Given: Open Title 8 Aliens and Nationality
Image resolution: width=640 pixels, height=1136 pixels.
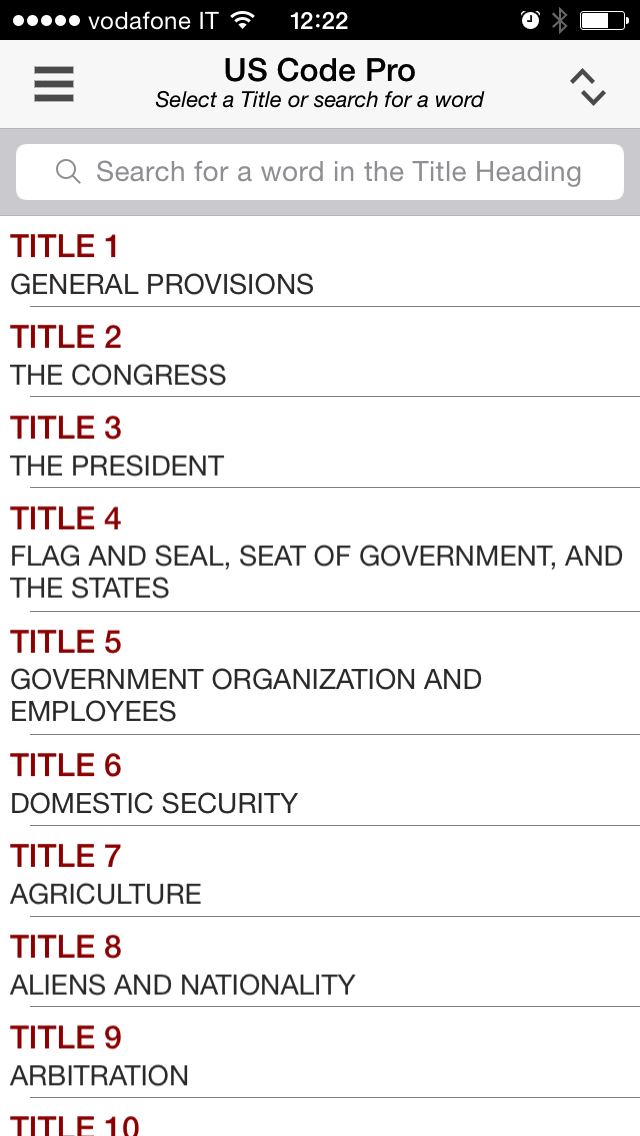Looking at the screenshot, I should point(320,965).
